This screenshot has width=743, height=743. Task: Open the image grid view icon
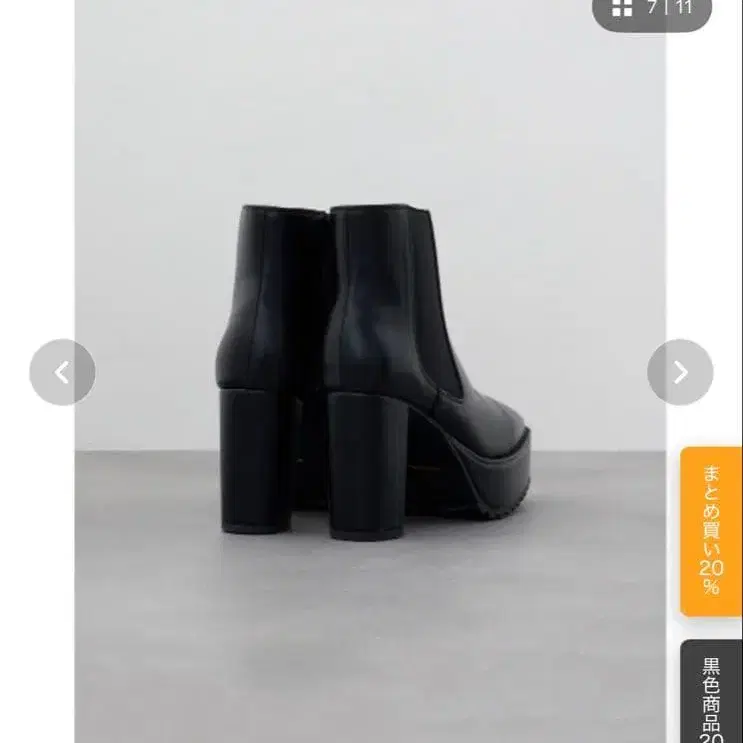coord(622,8)
